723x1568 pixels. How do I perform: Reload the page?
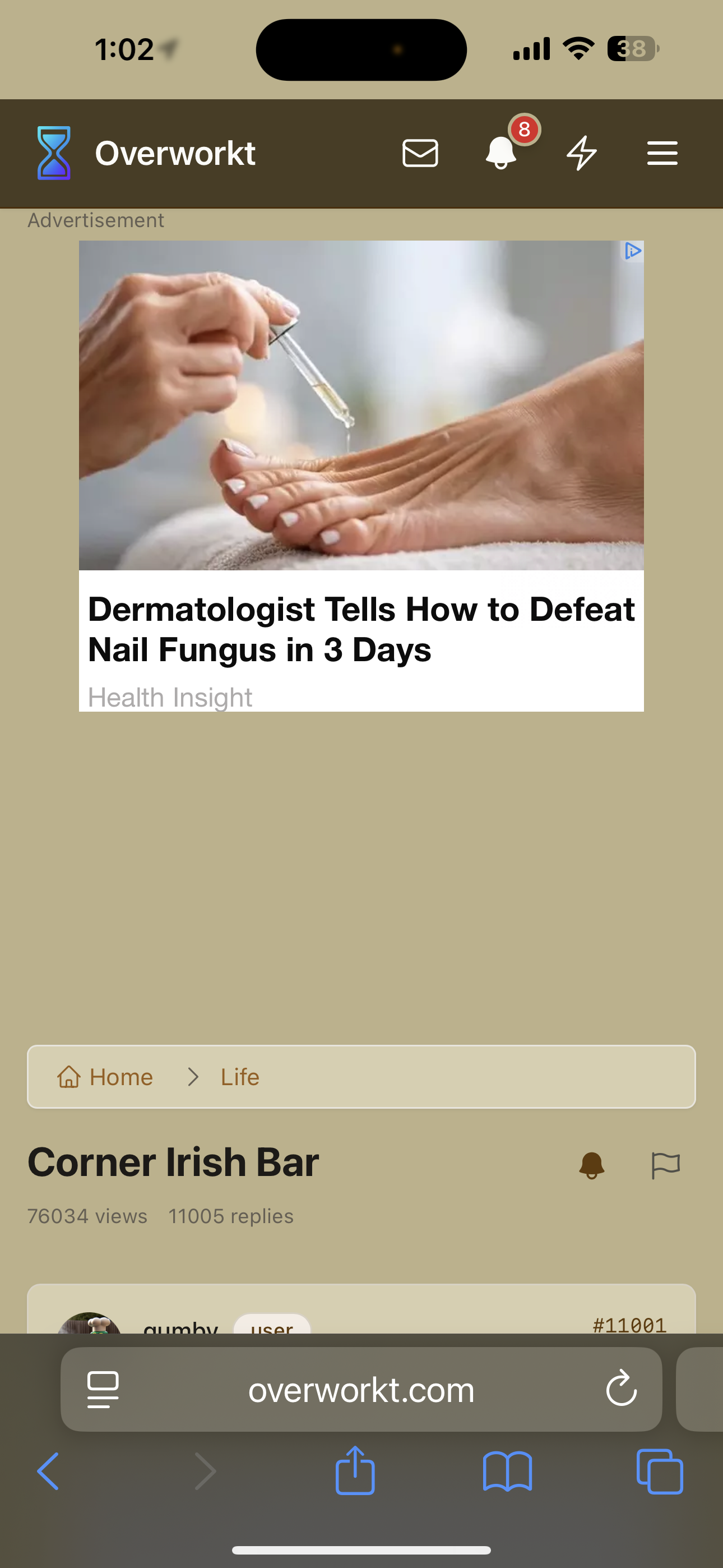(x=622, y=1390)
